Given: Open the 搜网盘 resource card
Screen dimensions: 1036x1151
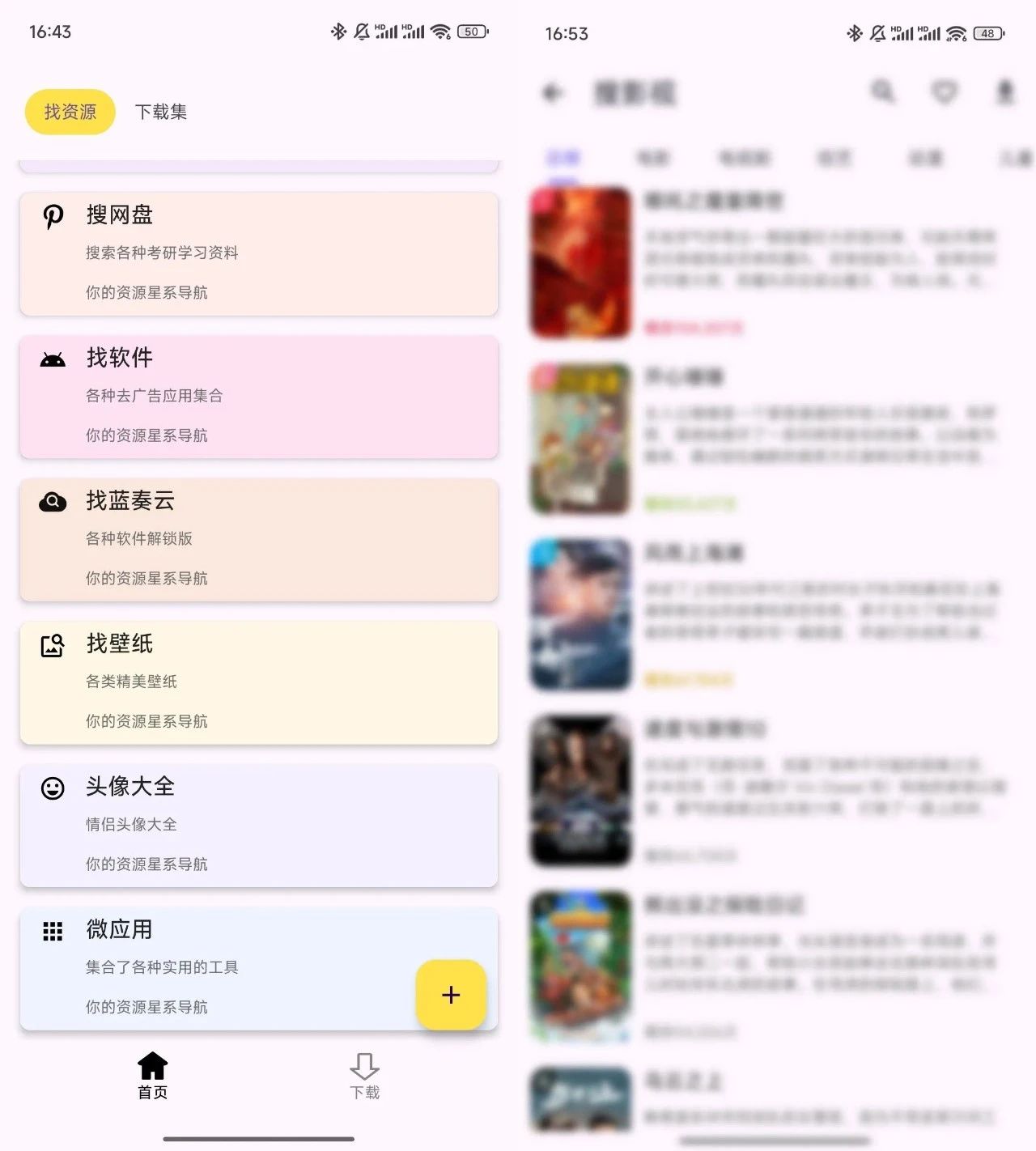Looking at the screenshot, I should [259, 253].
